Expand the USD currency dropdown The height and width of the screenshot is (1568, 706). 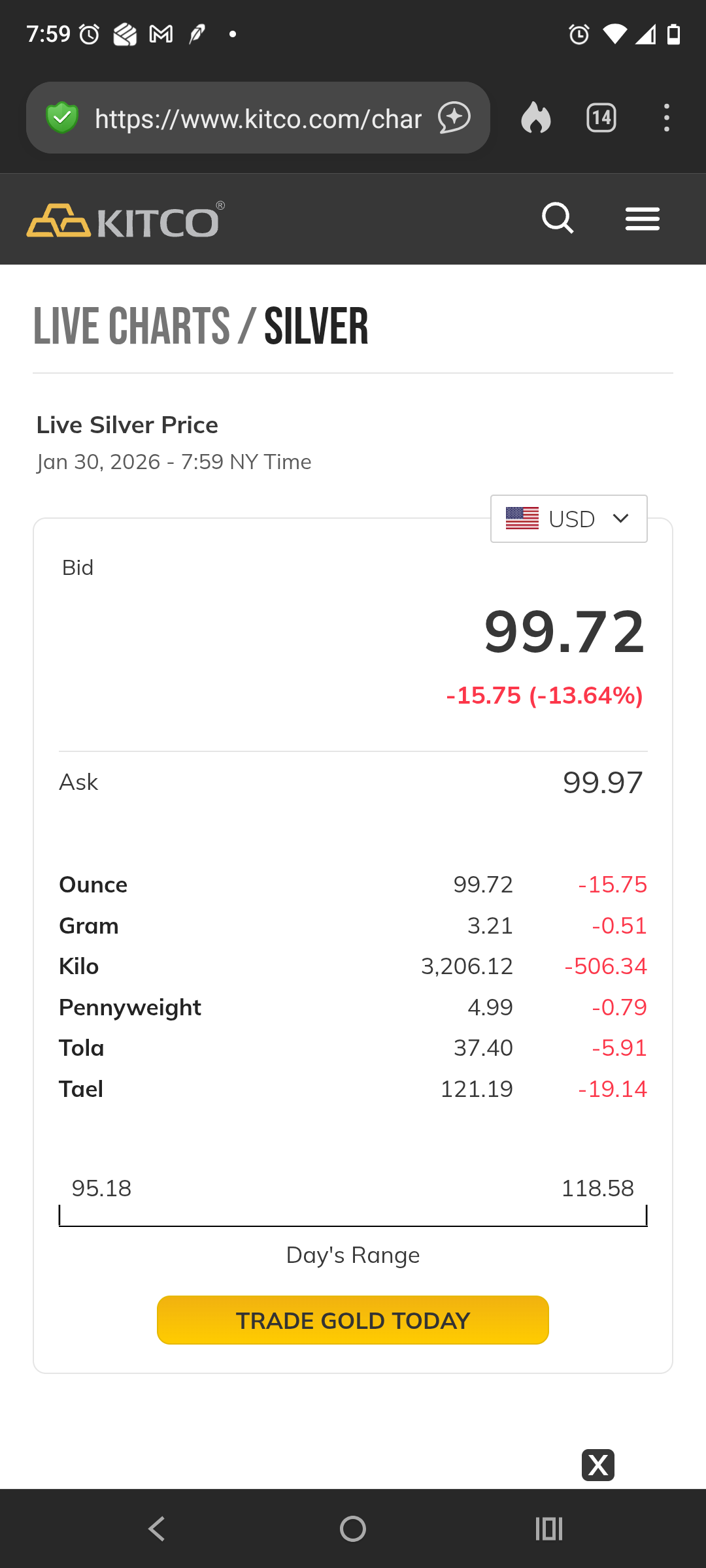(569, 519)
